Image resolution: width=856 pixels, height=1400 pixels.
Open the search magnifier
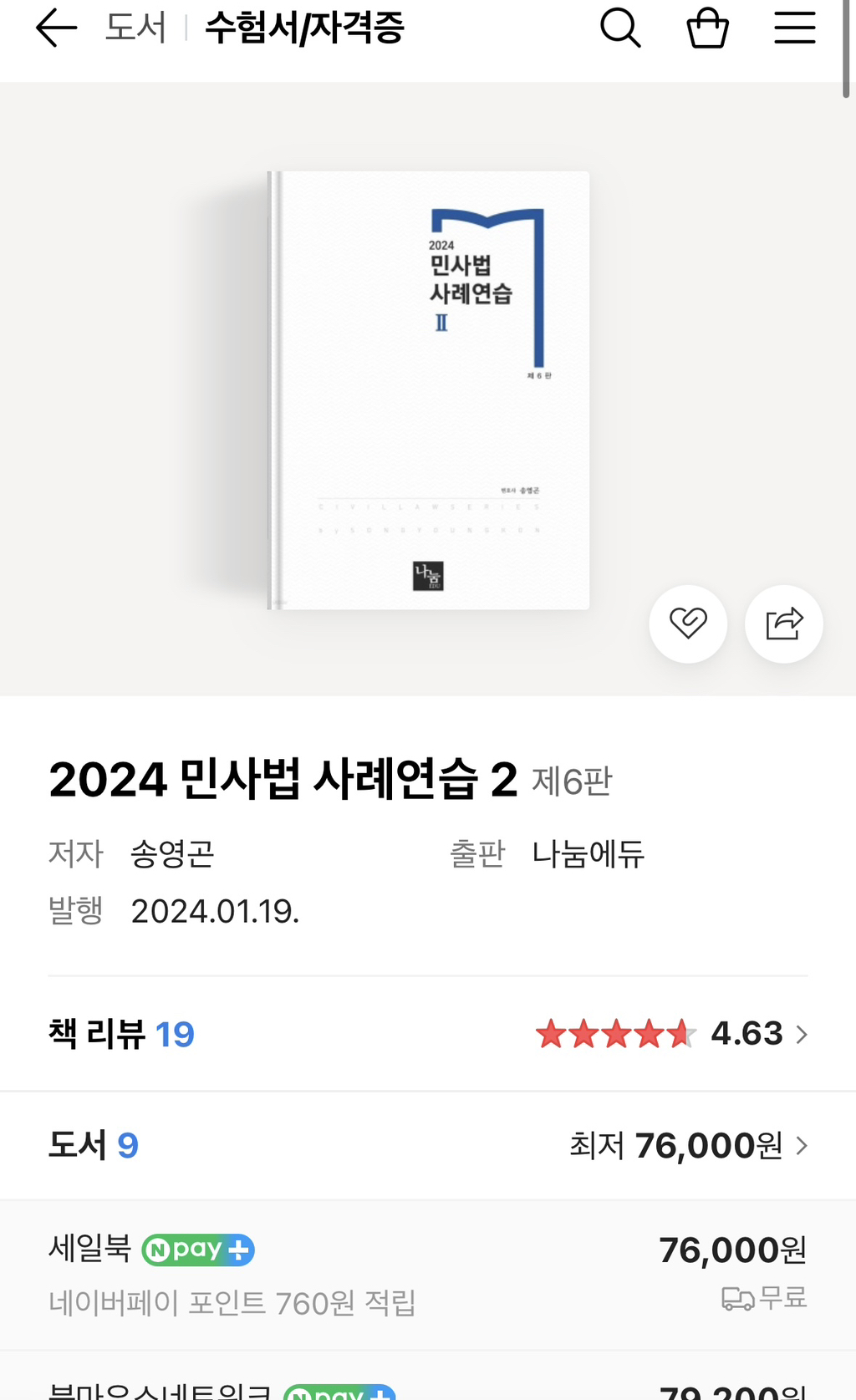[620, 28]
